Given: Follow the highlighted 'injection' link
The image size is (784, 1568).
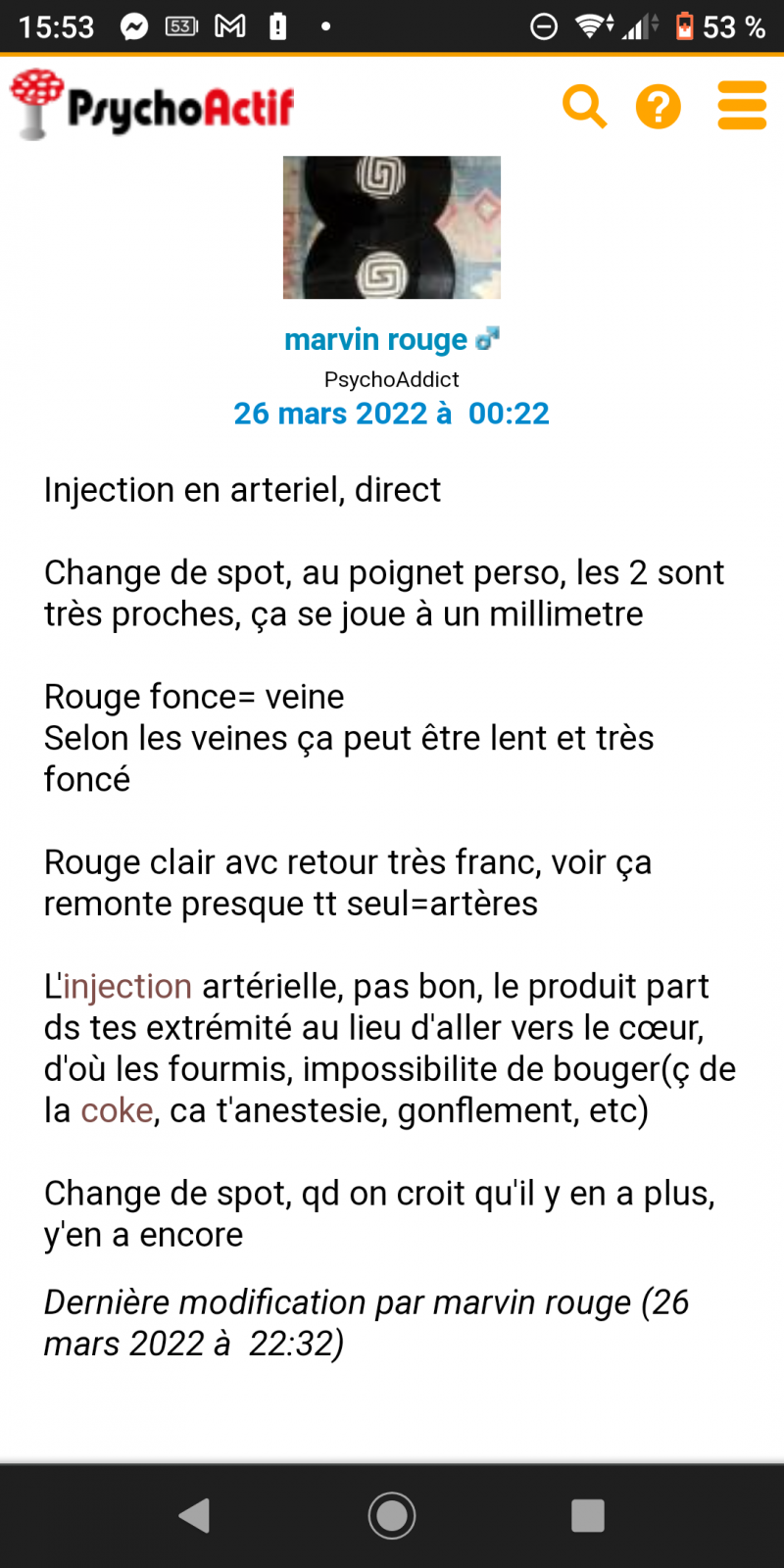Looking at the screenshot, I should 127,986.
